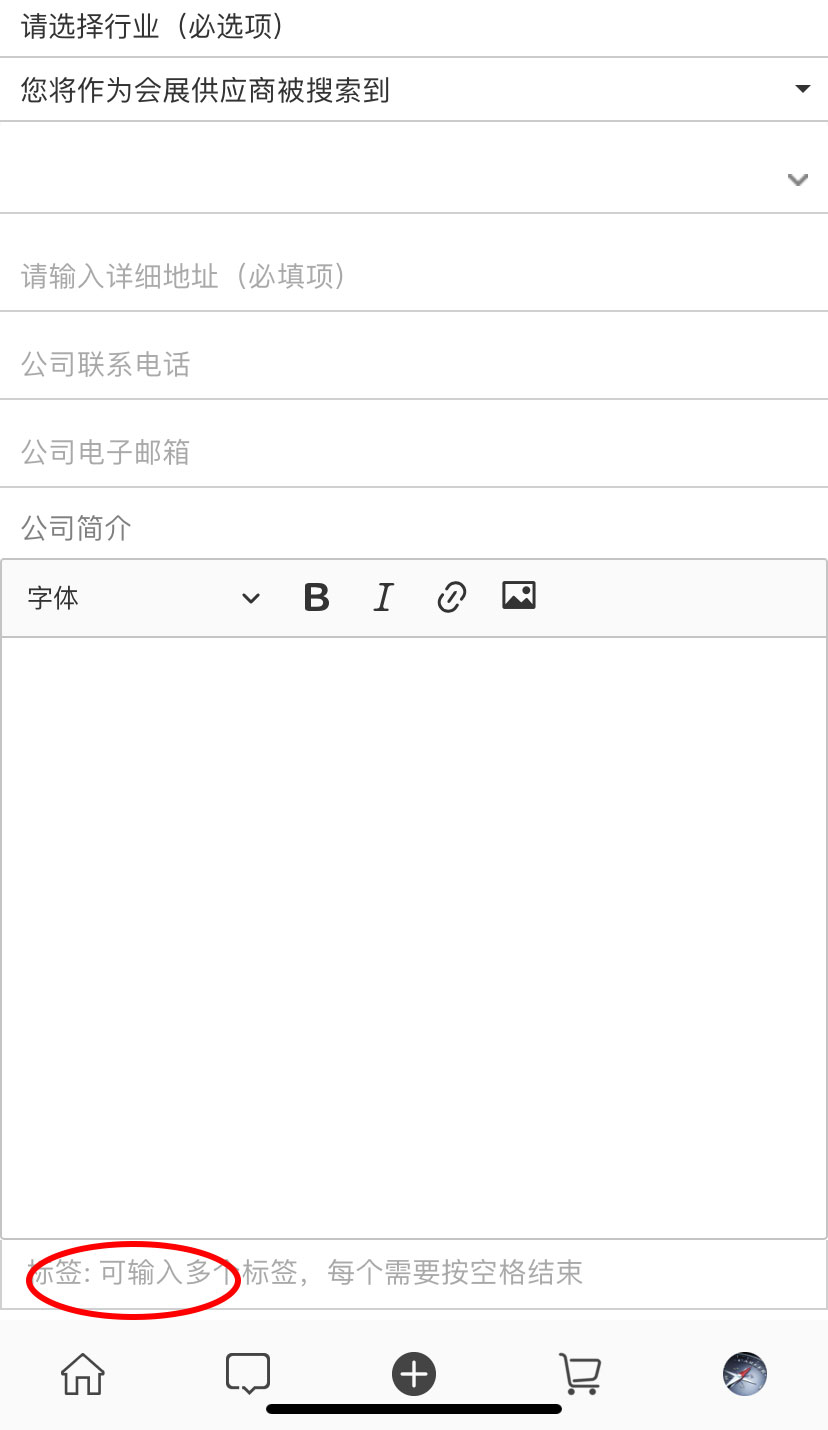Screen dimensions: 828x1430
Task: Focus the 公司联系电话 phone field
Action: tap(414, 364)
